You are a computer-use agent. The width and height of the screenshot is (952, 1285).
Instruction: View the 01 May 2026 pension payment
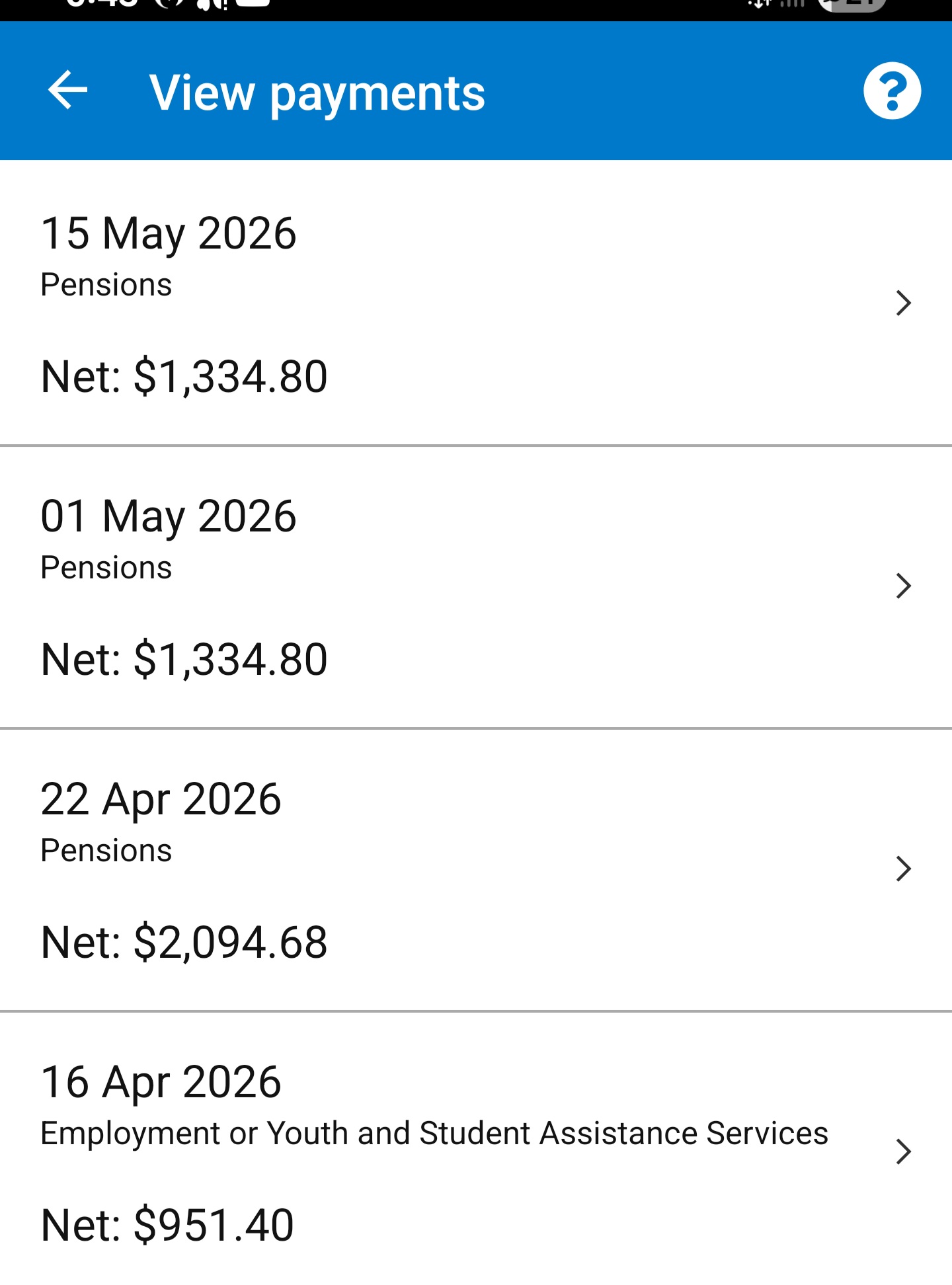476,586
